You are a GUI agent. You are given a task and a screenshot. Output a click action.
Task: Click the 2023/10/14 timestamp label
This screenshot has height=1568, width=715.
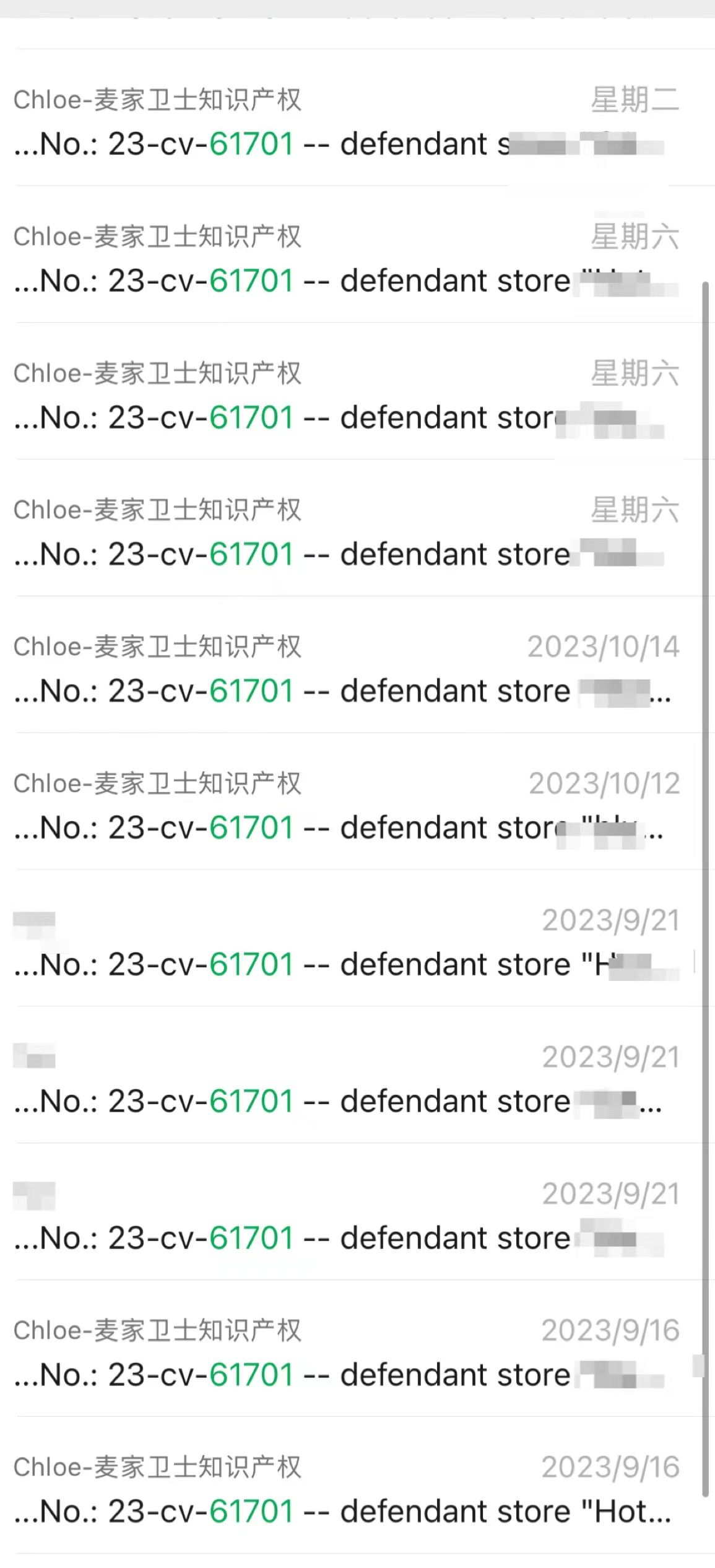(x=602, y=647)
